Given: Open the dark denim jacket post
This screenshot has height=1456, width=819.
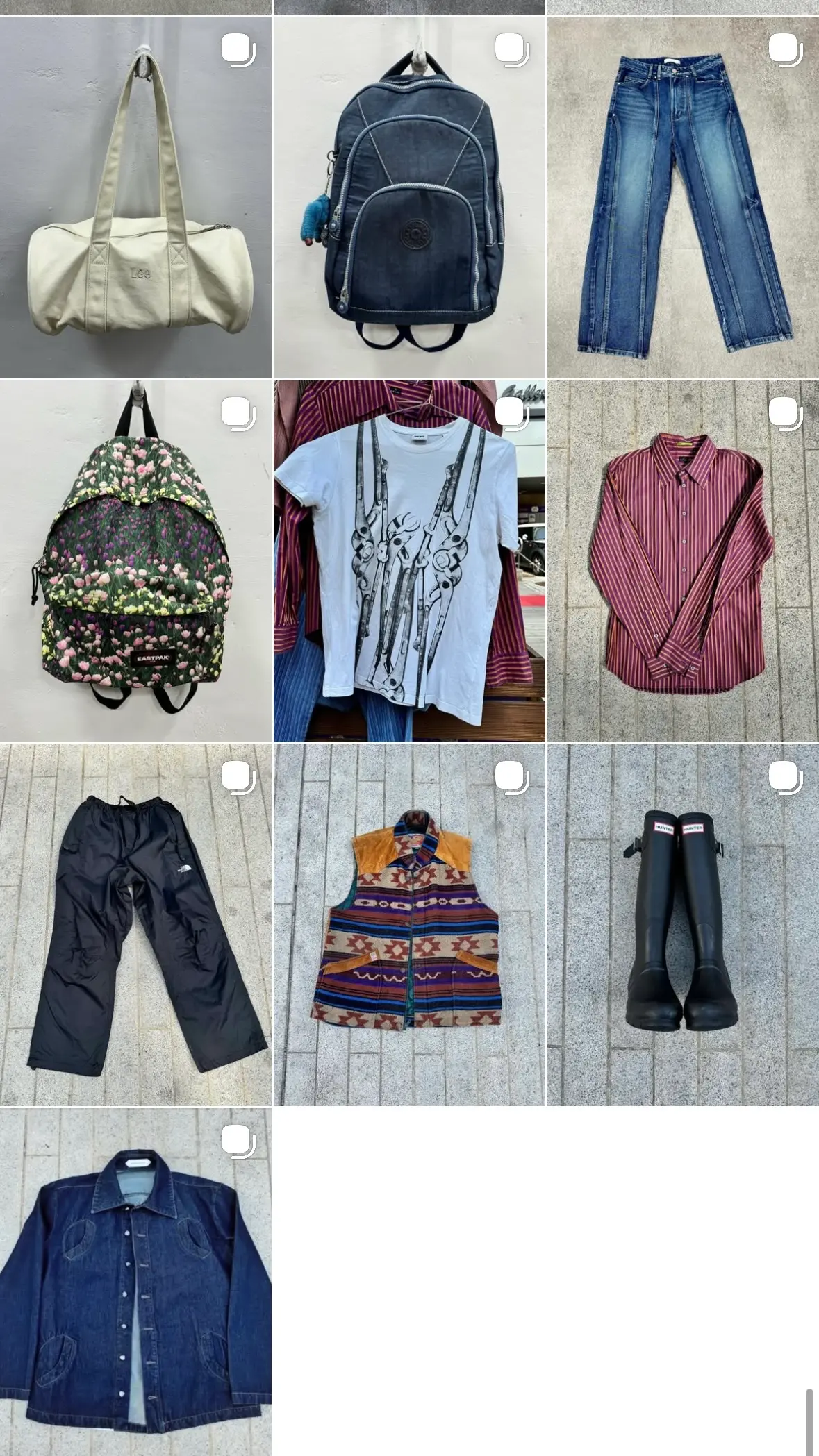Looking at the screenshot, I should (x=135, y=1282).
